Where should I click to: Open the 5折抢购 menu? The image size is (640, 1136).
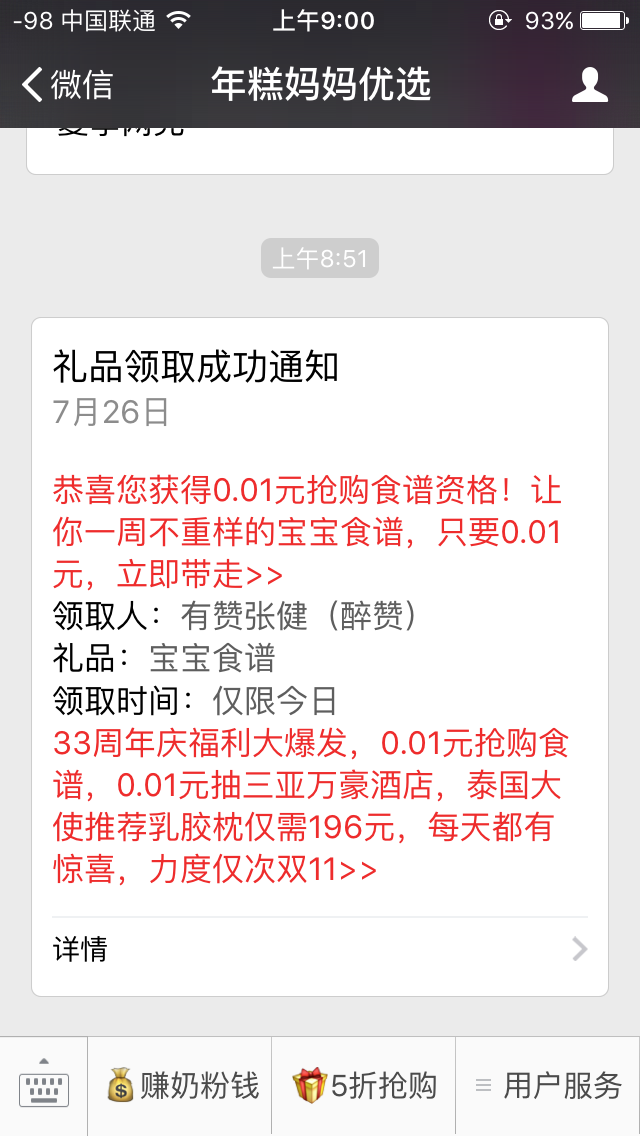coord(365,1086)
